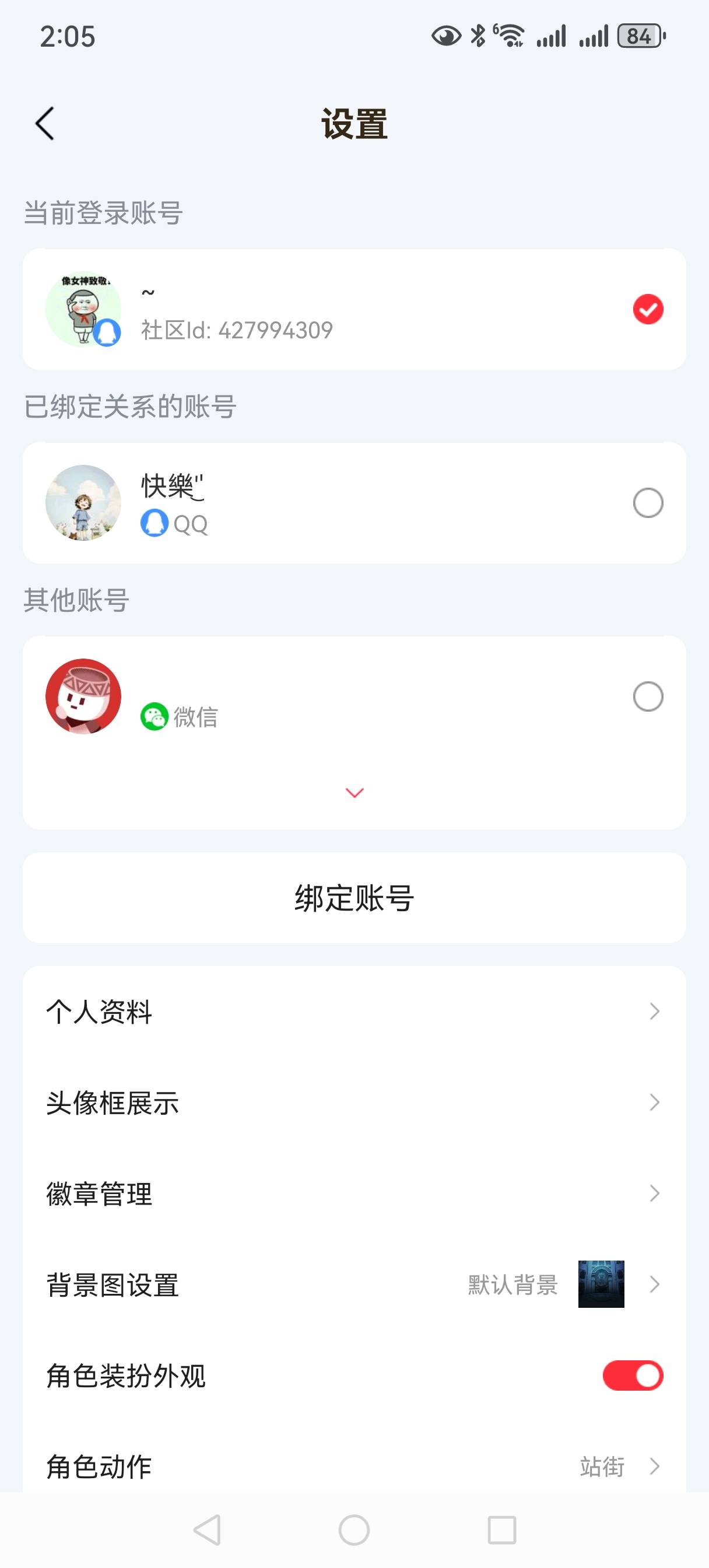709x1568 pixels.
Task: Click the WeChat icon in 其他账号 section
Action: click(156, 718)
